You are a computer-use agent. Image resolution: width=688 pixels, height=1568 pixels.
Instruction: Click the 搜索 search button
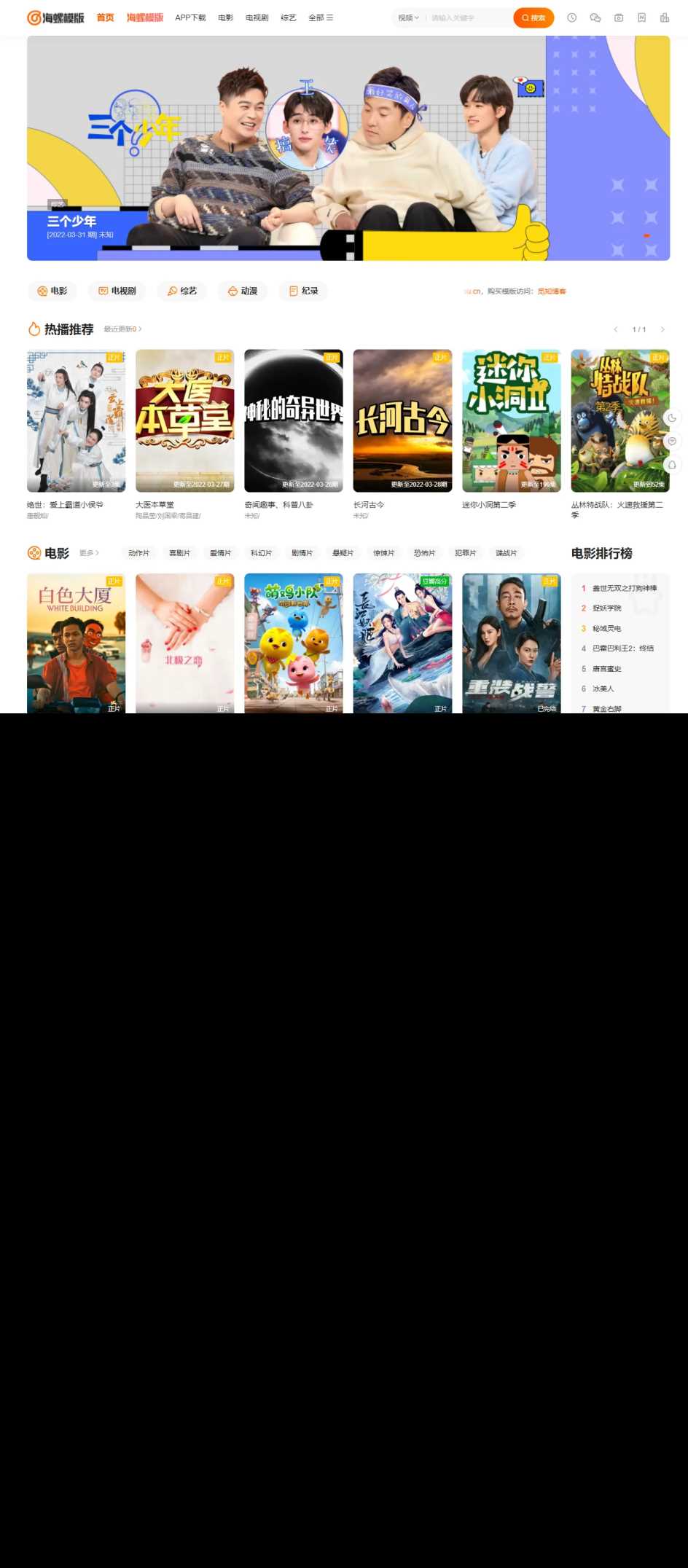click(533, 17)
